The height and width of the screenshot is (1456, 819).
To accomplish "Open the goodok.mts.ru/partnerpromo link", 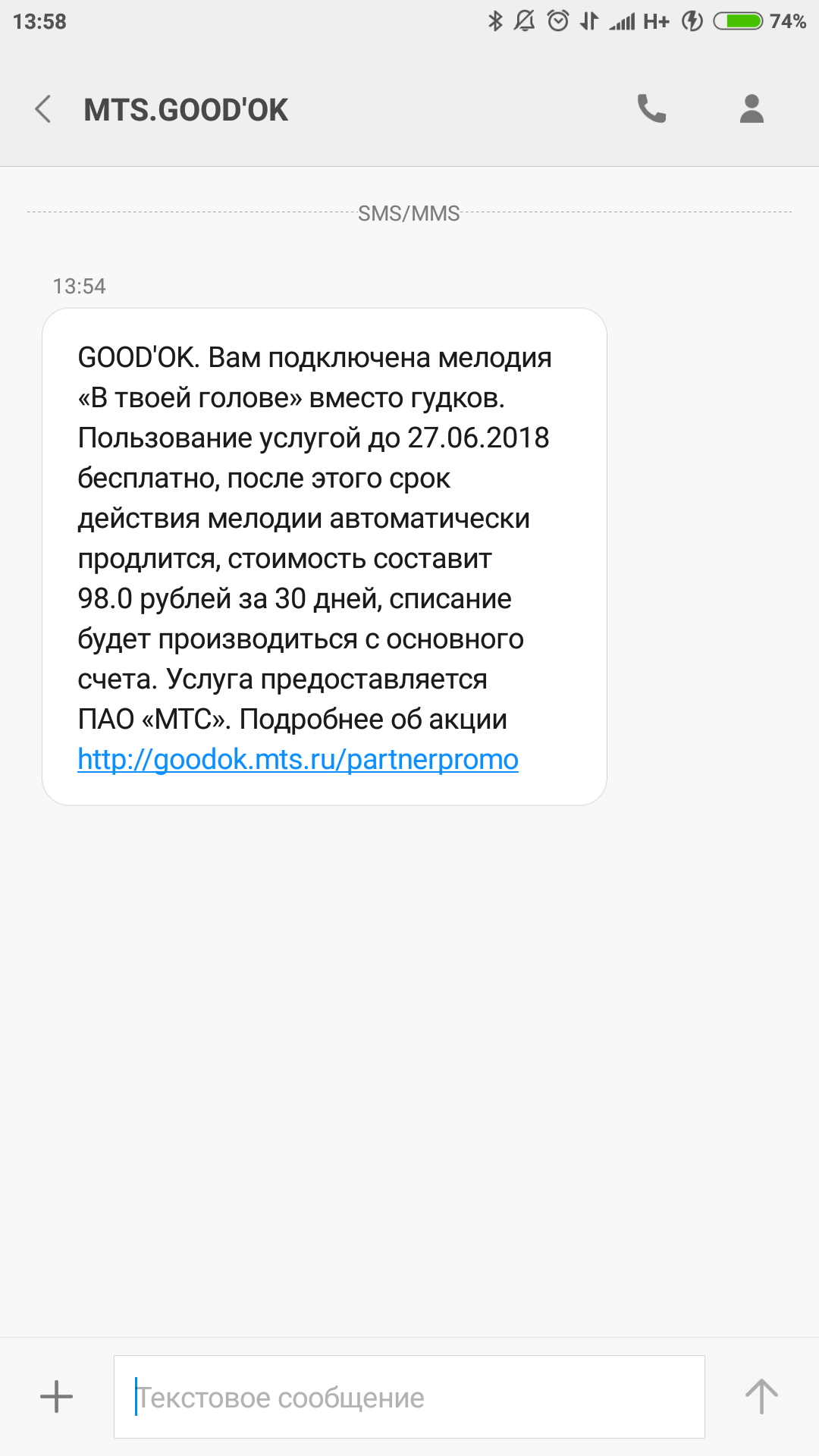I will (298, 760).
